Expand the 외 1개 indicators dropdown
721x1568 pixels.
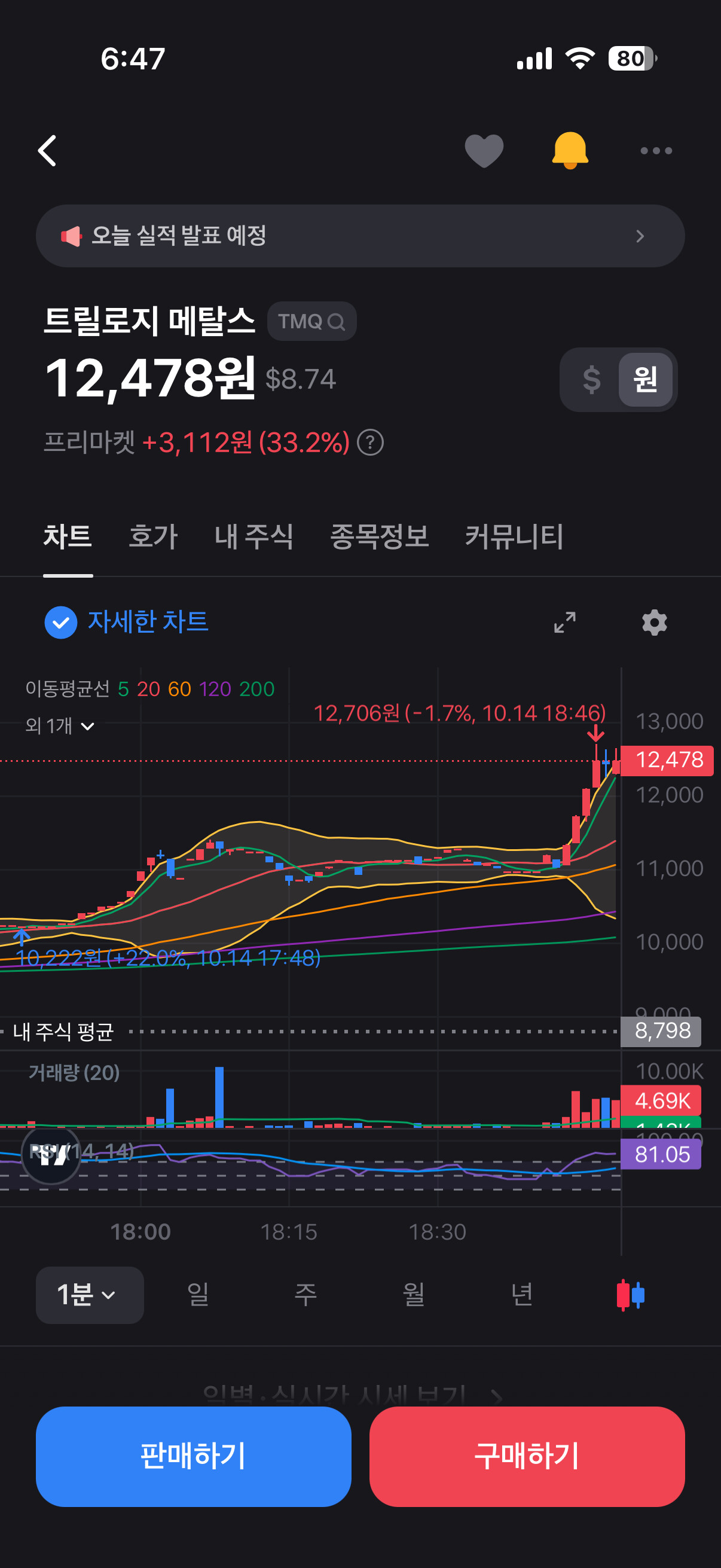(x=60, y=725)
